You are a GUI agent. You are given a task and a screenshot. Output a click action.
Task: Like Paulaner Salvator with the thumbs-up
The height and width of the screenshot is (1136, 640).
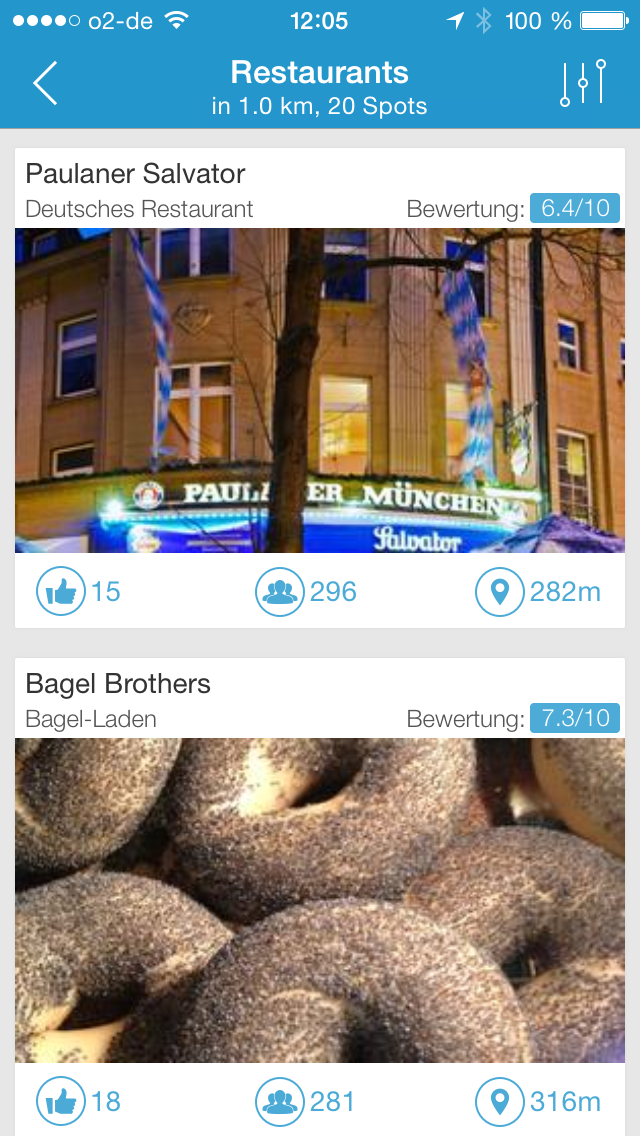tap(61, 592)
